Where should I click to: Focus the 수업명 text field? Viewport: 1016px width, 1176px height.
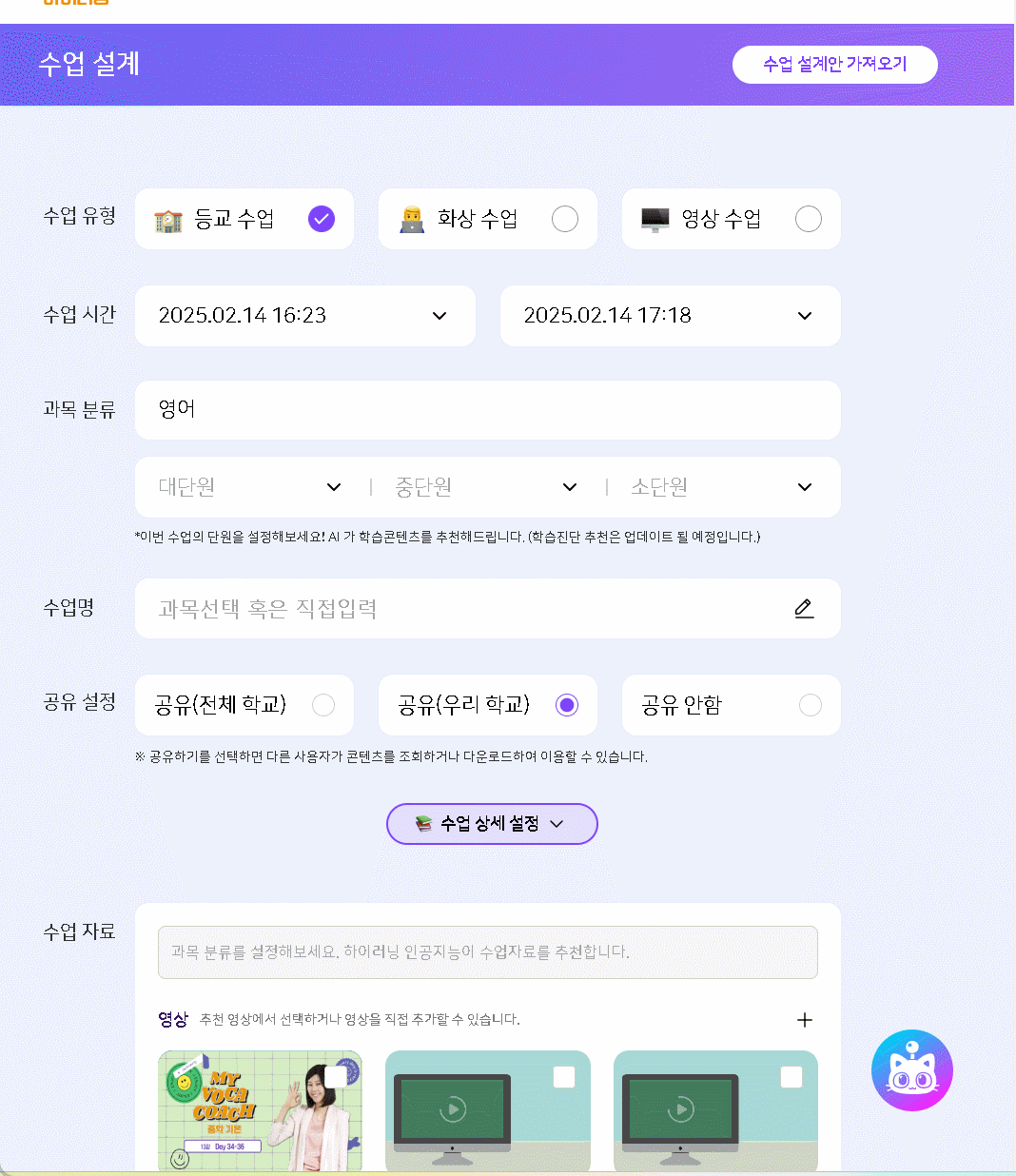466,609
